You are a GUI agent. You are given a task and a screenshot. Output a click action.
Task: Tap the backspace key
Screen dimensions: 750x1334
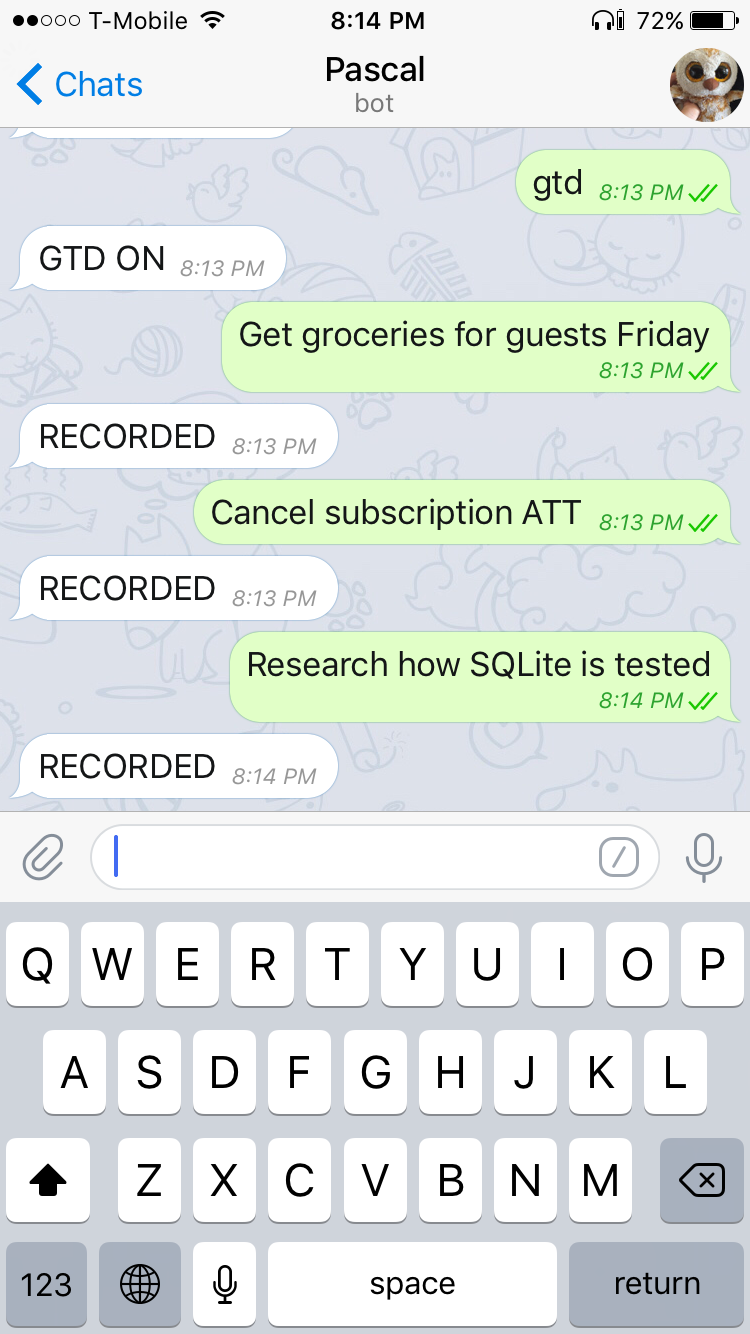(702, 1181)
